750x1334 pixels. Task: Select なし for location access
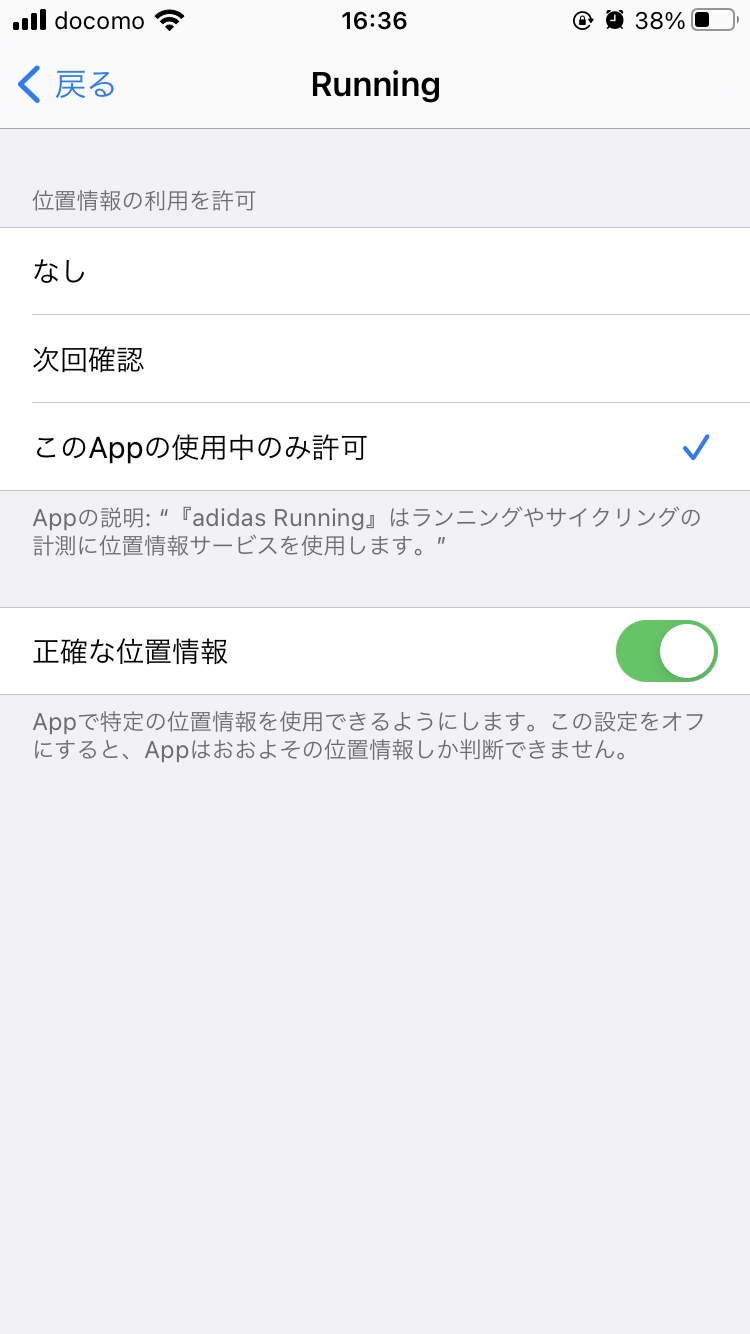[x=375, y=271]
